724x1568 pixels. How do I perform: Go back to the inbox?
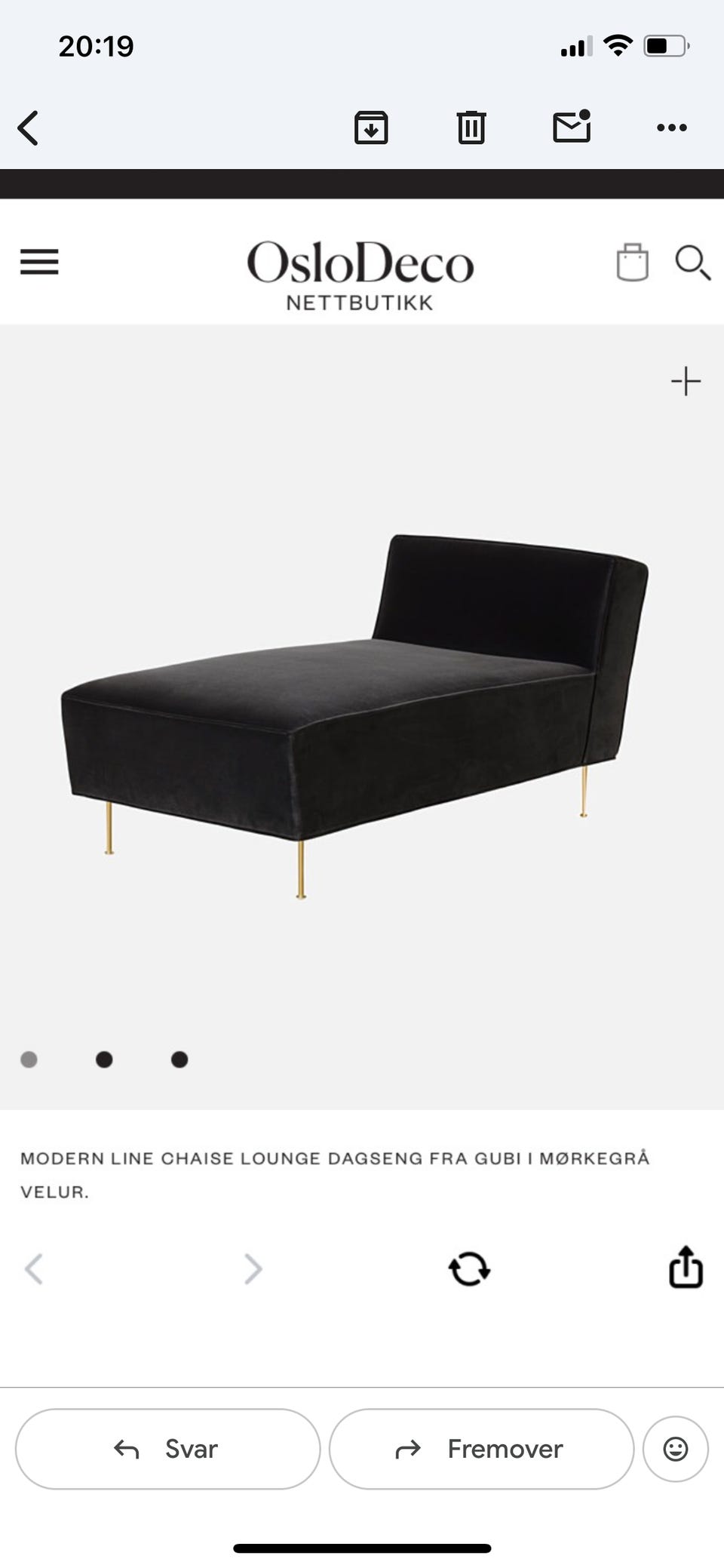click(x=29, y=128)
